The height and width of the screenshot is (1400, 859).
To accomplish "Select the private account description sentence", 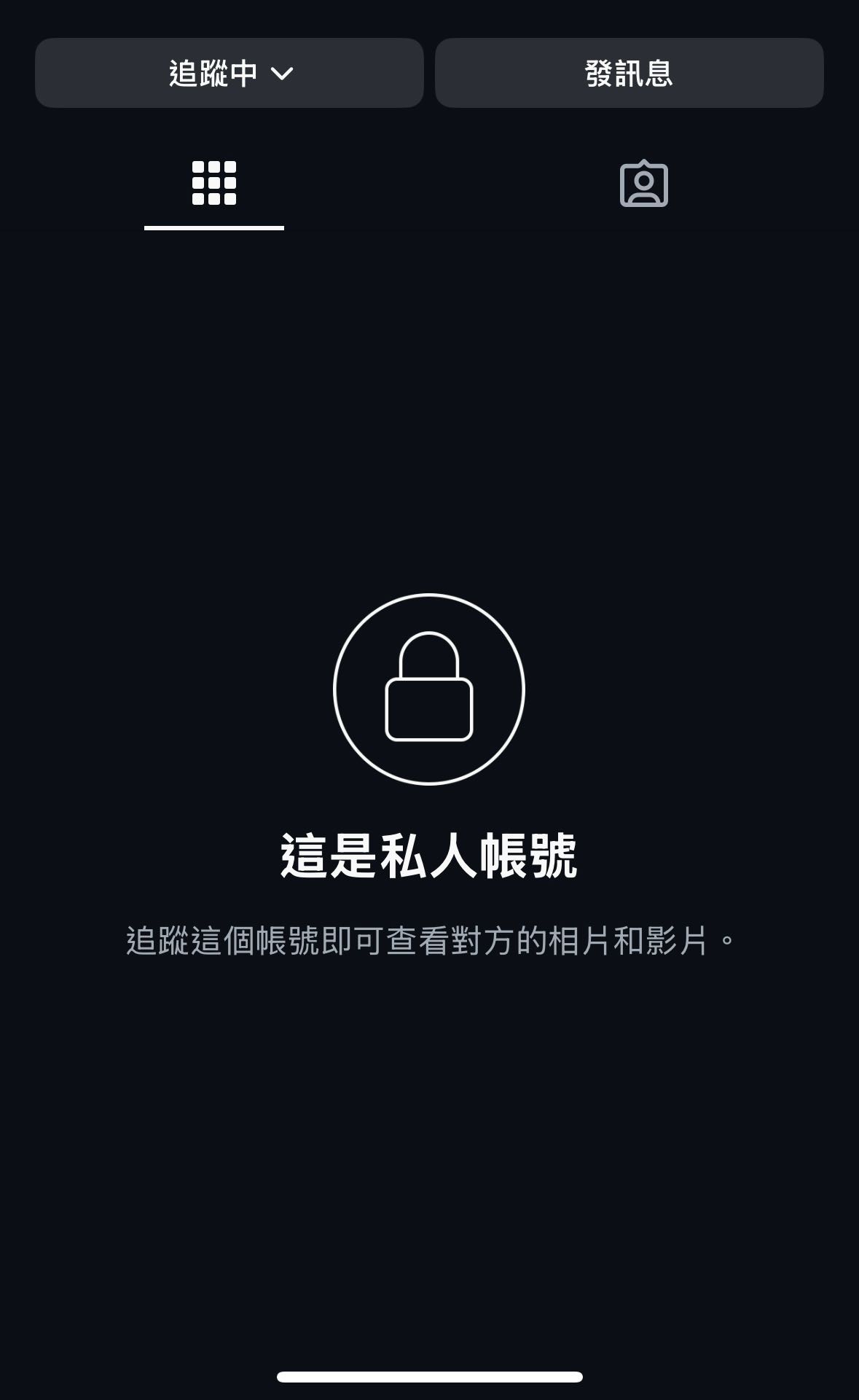I will click(429, 942).
